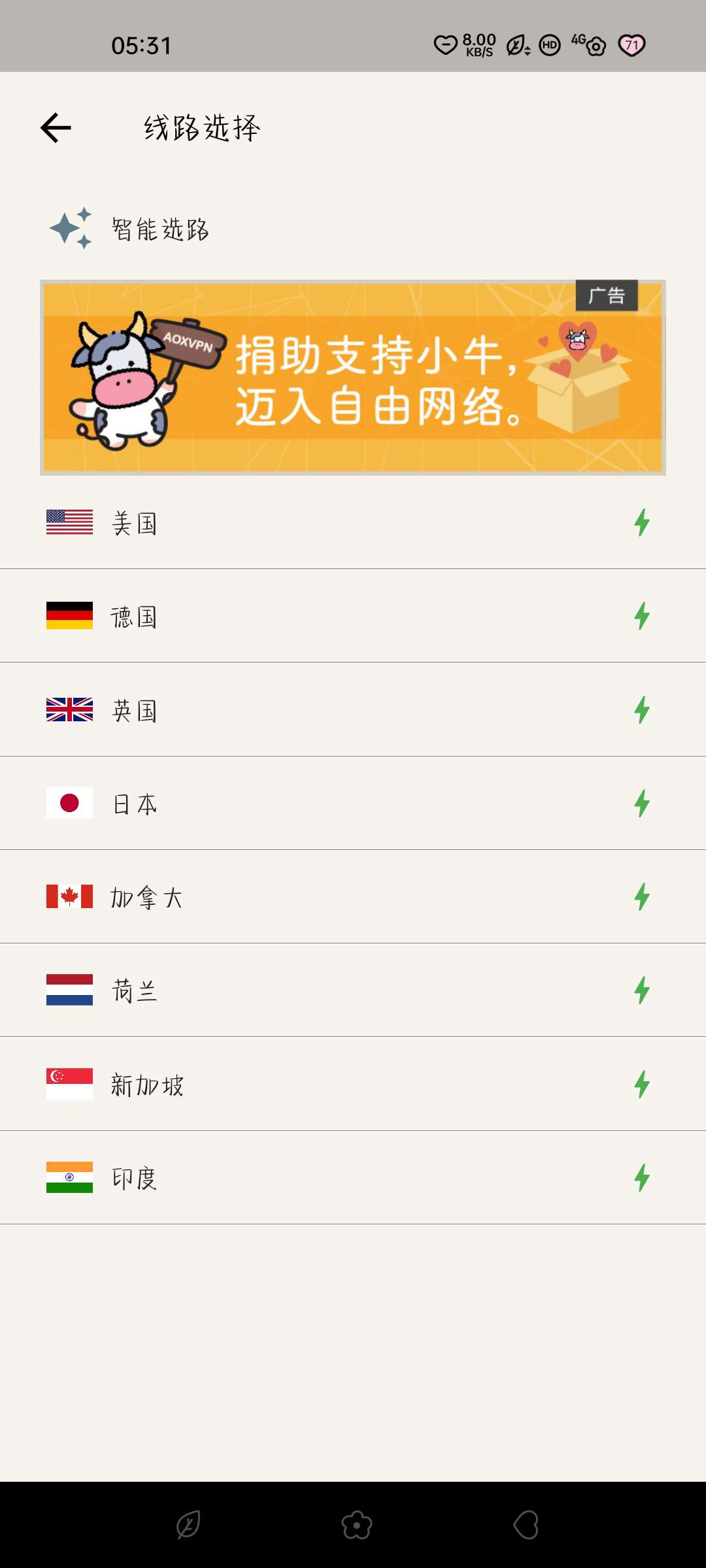Choose 智能选路 smart route selection
Screen dimensions: 706x1568
[x=160, y=229]
